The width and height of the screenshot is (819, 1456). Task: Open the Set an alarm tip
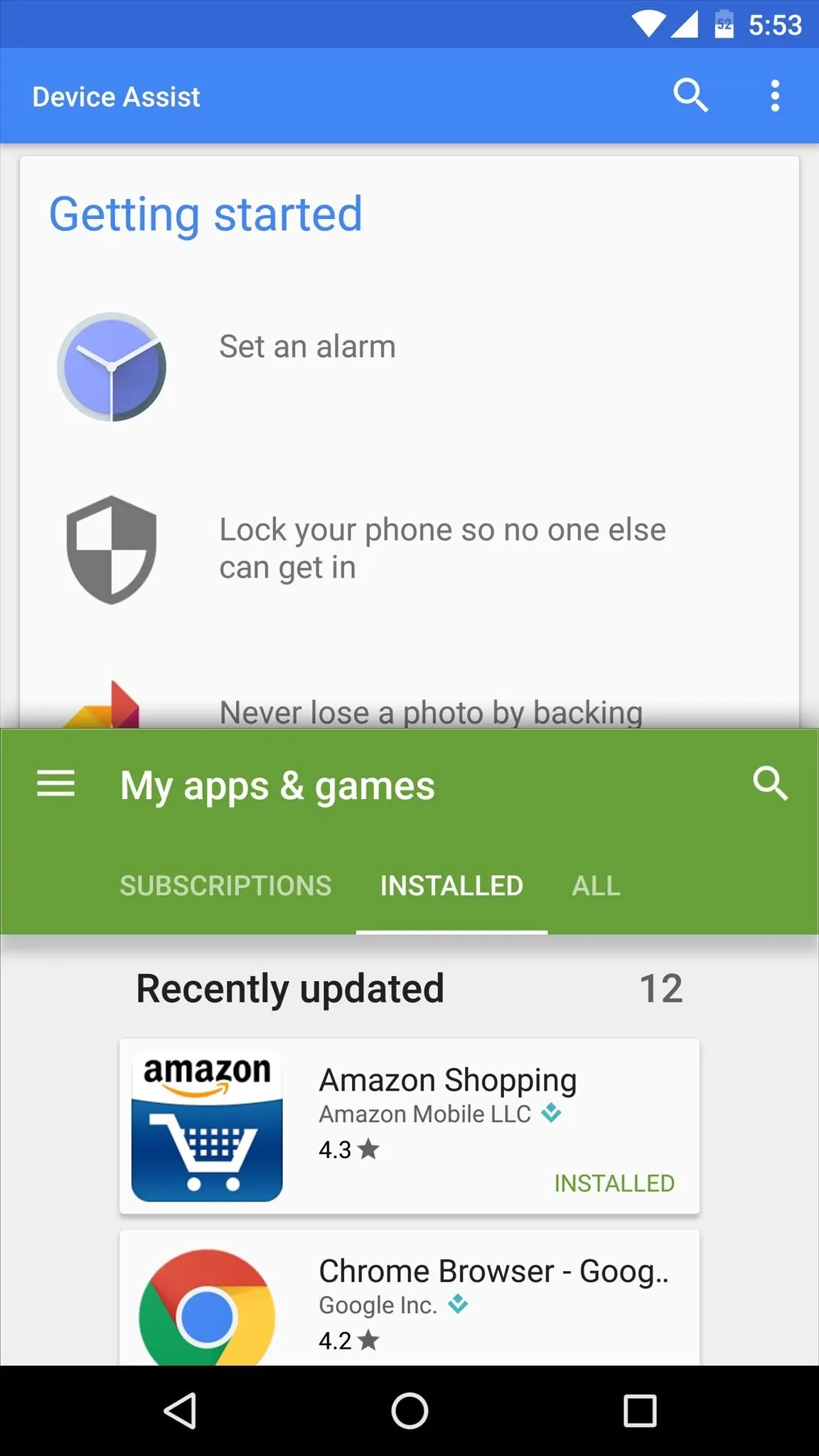click(409, 366)
